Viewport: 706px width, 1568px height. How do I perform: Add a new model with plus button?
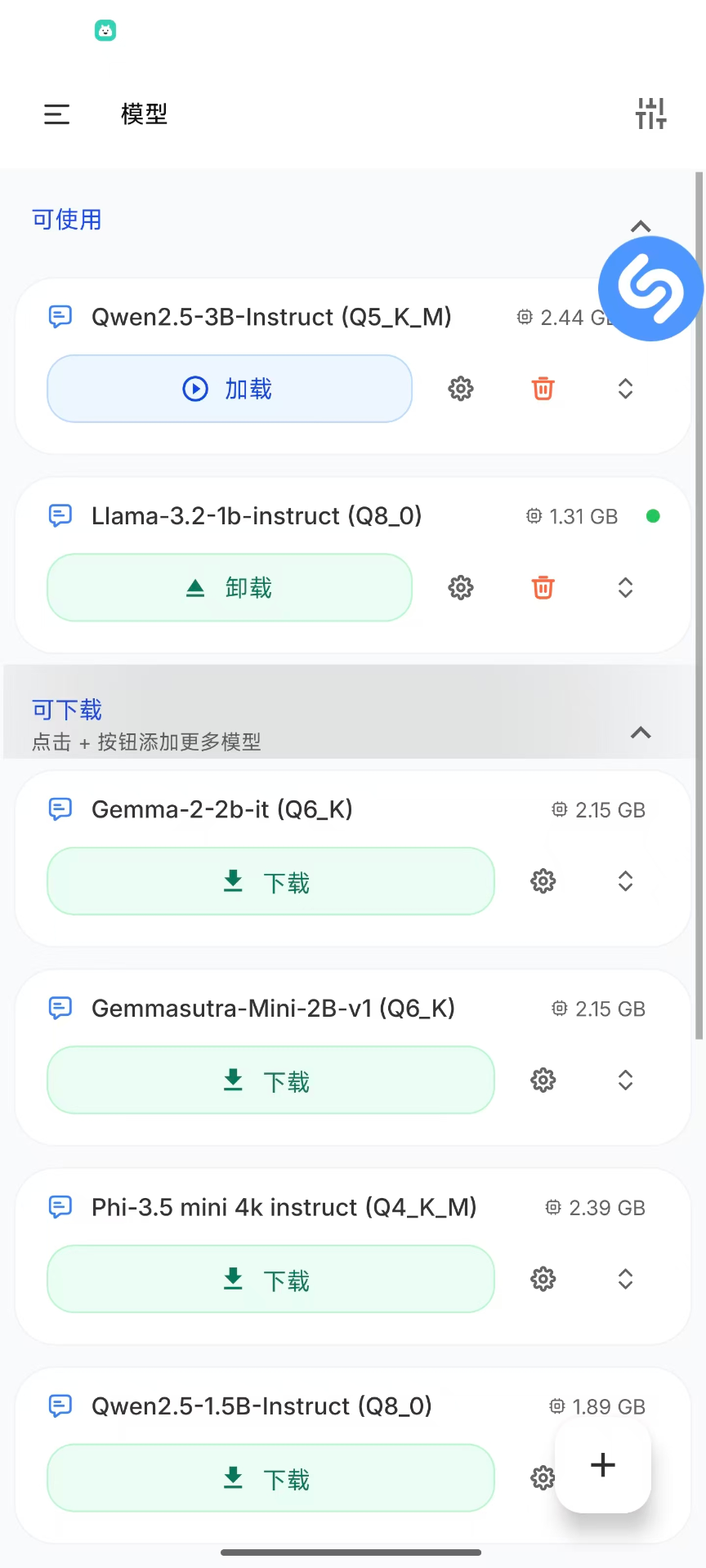[603, 1465]
